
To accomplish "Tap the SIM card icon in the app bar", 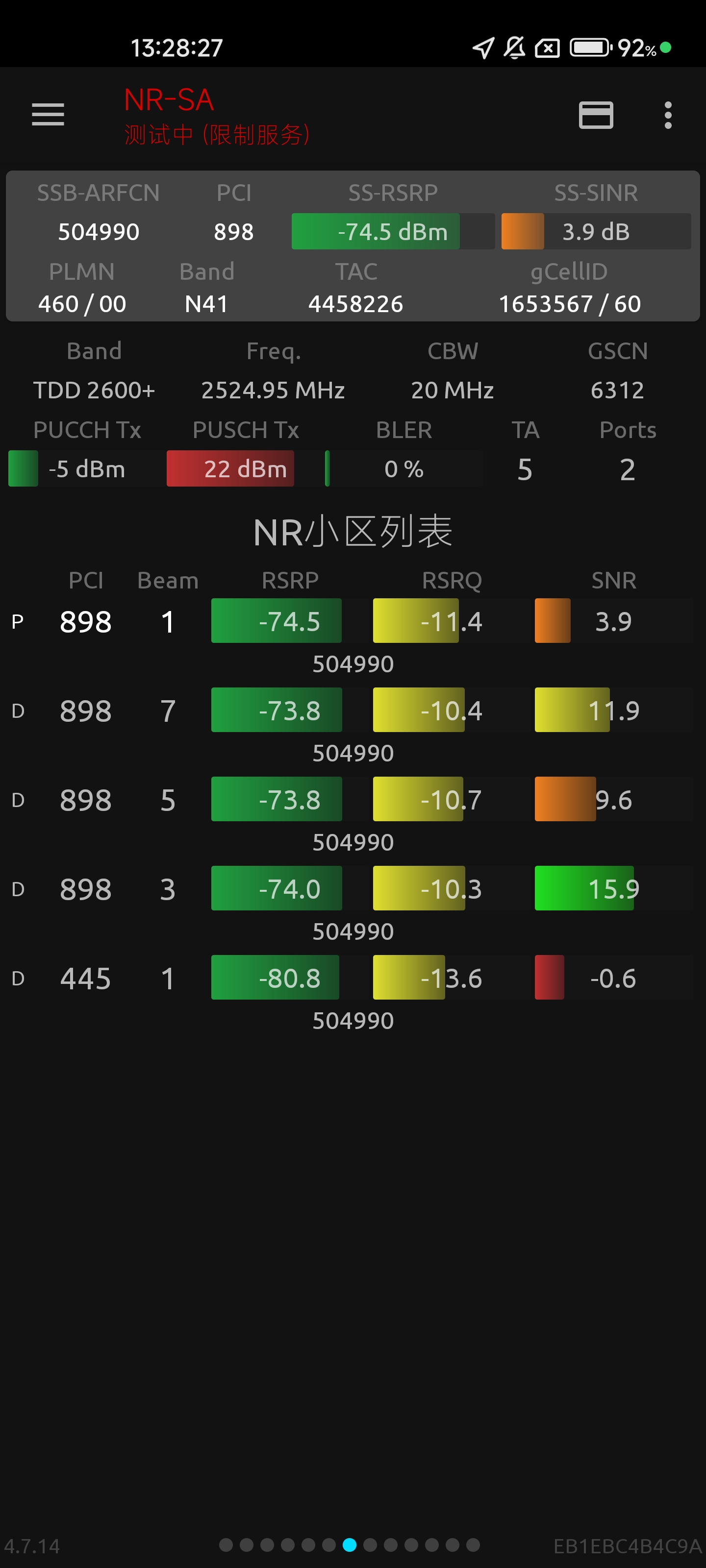I will tap(595, 115).
